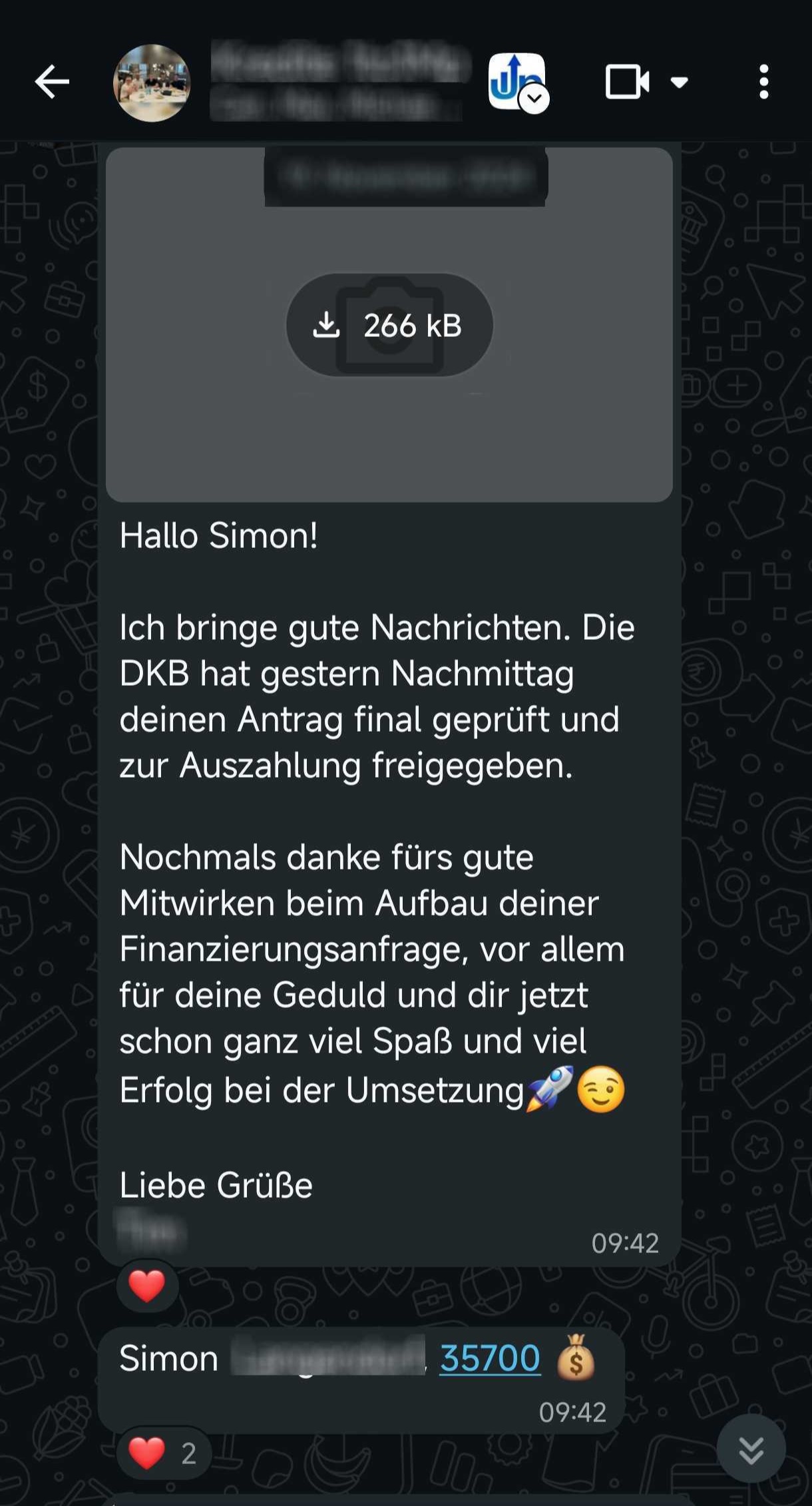Screen dimensions: 812x1506
Task: Open the 35700 link
Action: [x=490, y=1358]
